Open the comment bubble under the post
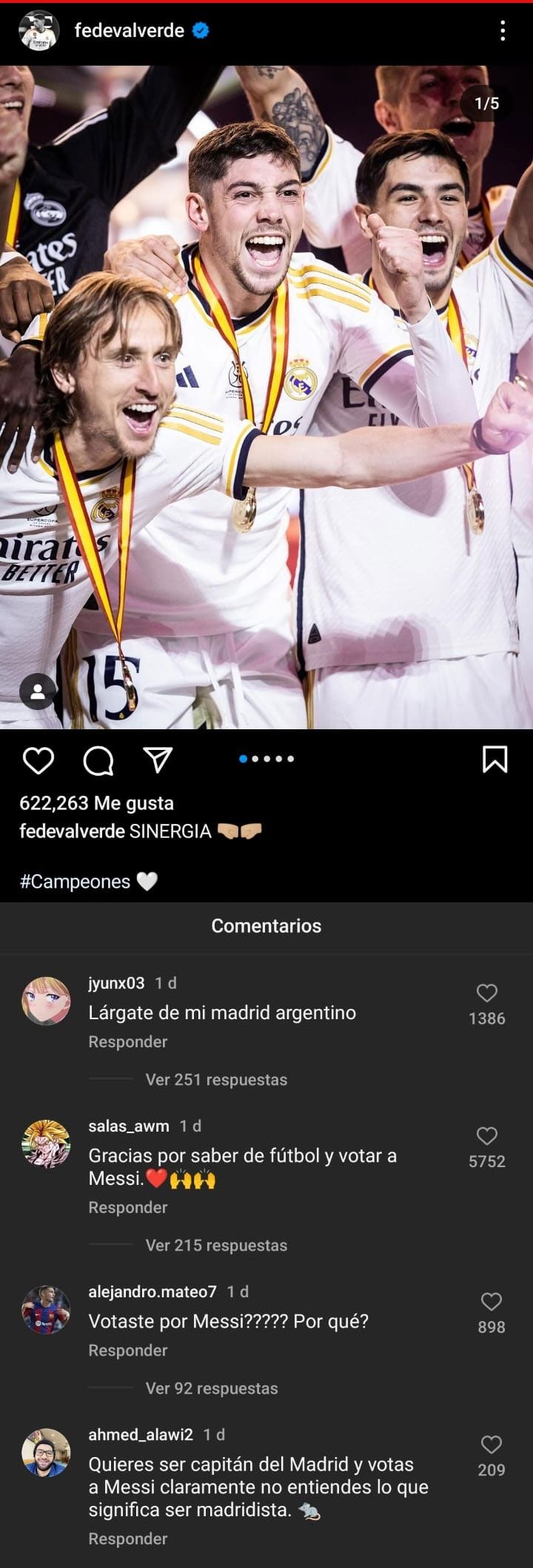Screen dimensions: 533x1568 click(98, 760)
